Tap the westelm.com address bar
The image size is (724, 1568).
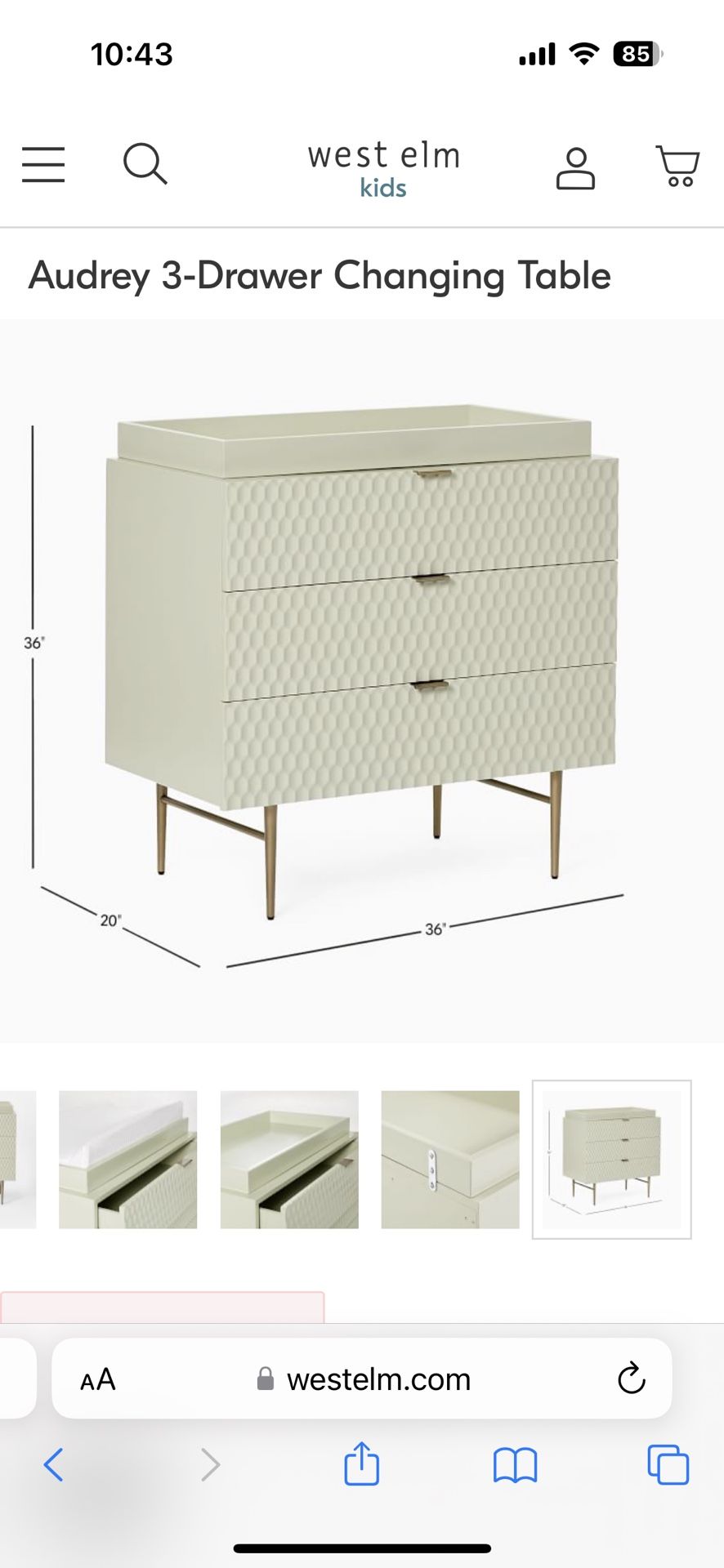[362, 1379]
